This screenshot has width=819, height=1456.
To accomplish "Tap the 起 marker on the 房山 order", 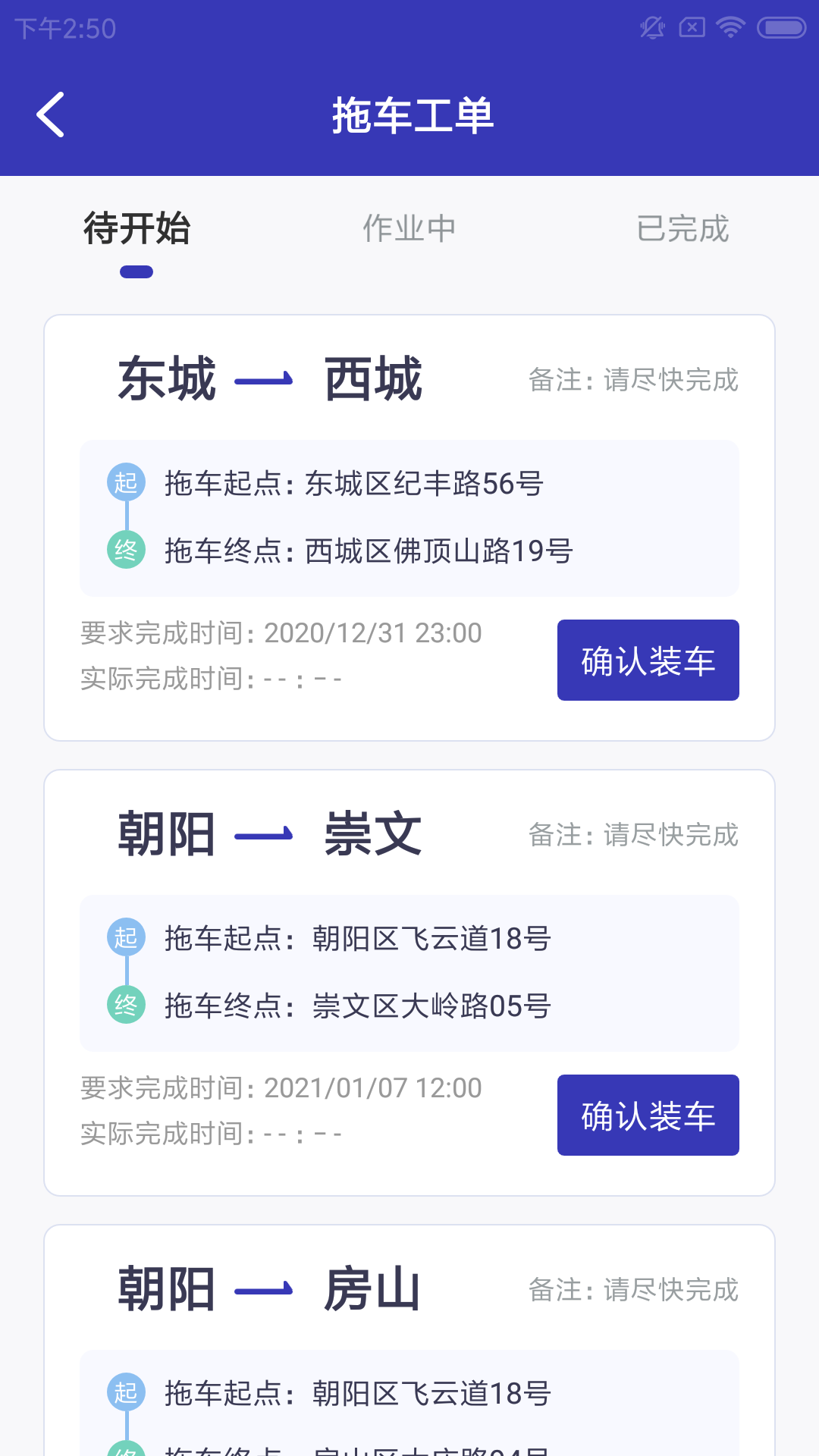I will (x=126, y=1392).
